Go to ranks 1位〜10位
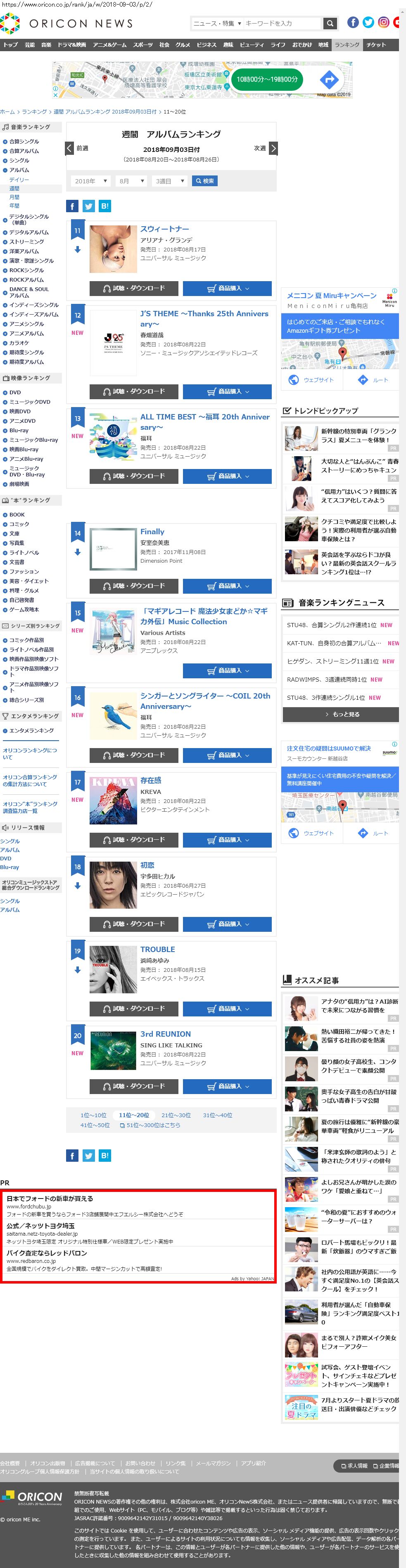The width and height of the screenshot is (406, 1568). pyautogui.click(x=93, y=1115)
